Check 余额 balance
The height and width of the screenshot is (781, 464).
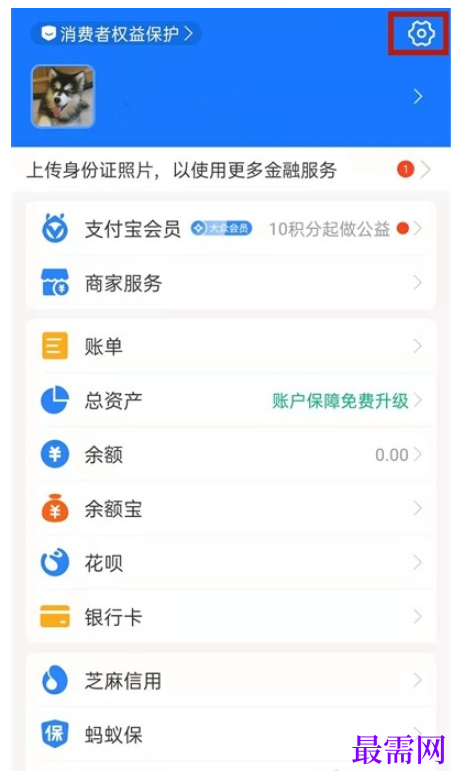click(x=231, y=454)
